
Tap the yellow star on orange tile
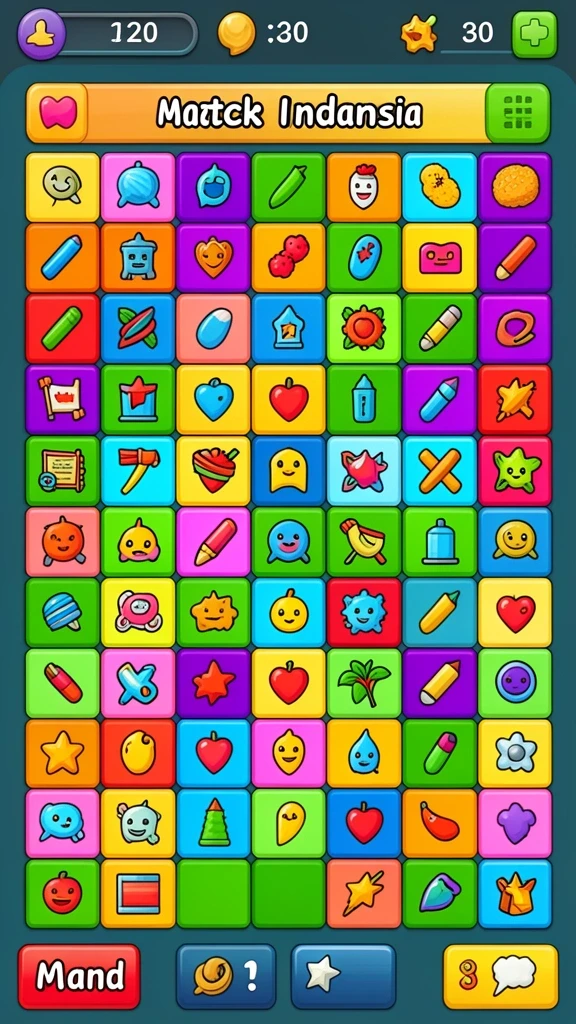pyautogui.click(x=63, y=754)
